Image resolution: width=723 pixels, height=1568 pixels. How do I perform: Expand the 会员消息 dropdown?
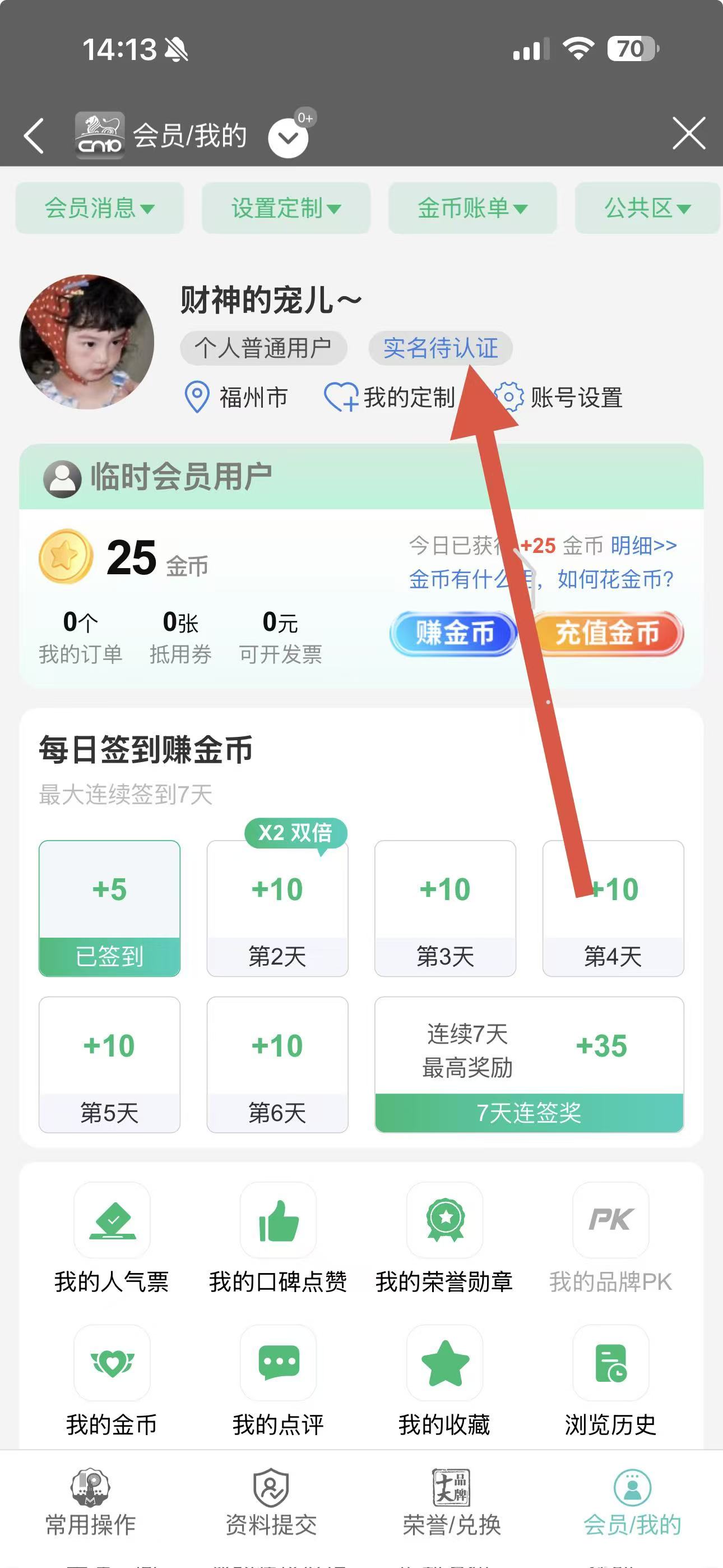click(99, 208)
